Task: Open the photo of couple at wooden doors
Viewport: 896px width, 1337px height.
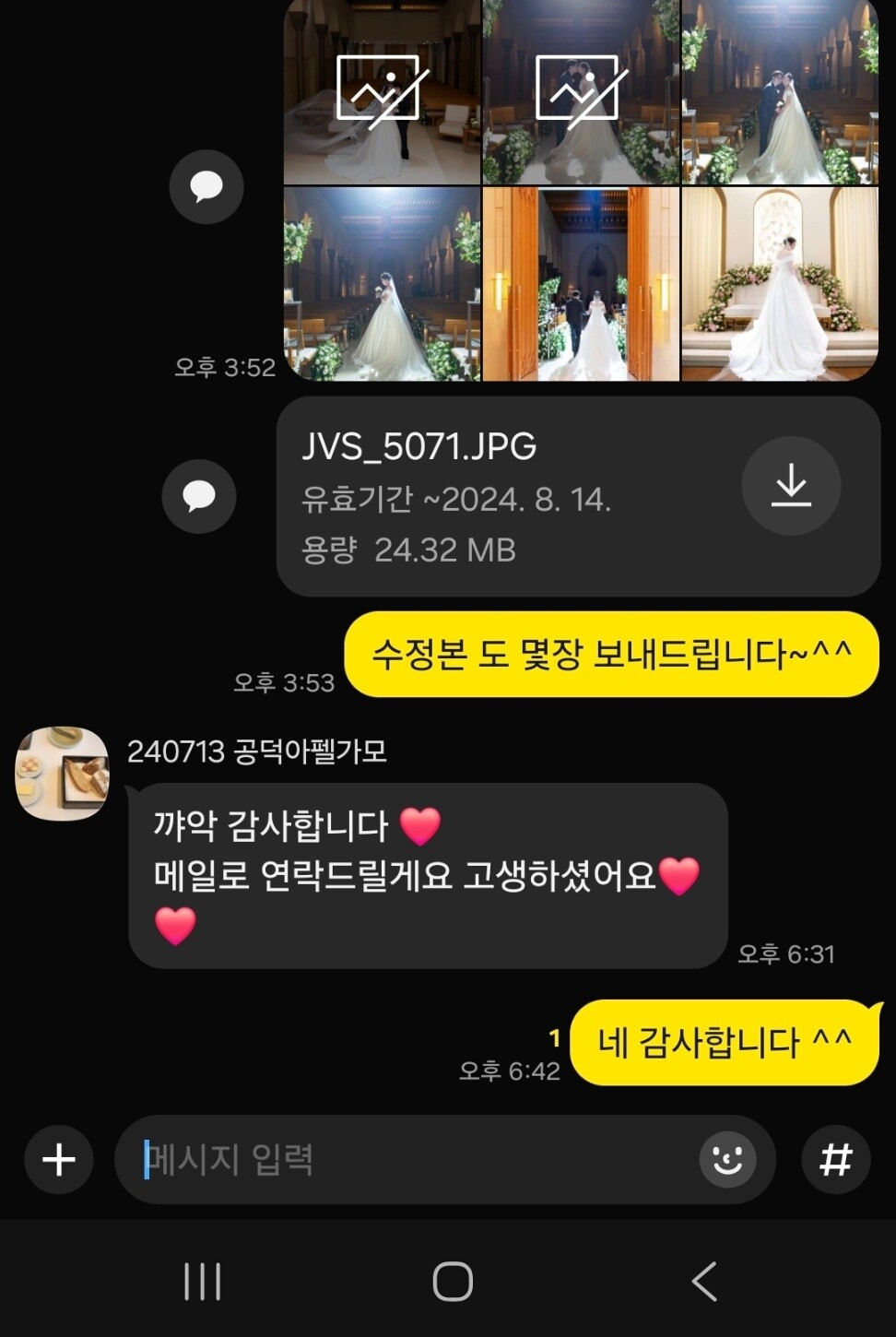Action: (581, 284)
